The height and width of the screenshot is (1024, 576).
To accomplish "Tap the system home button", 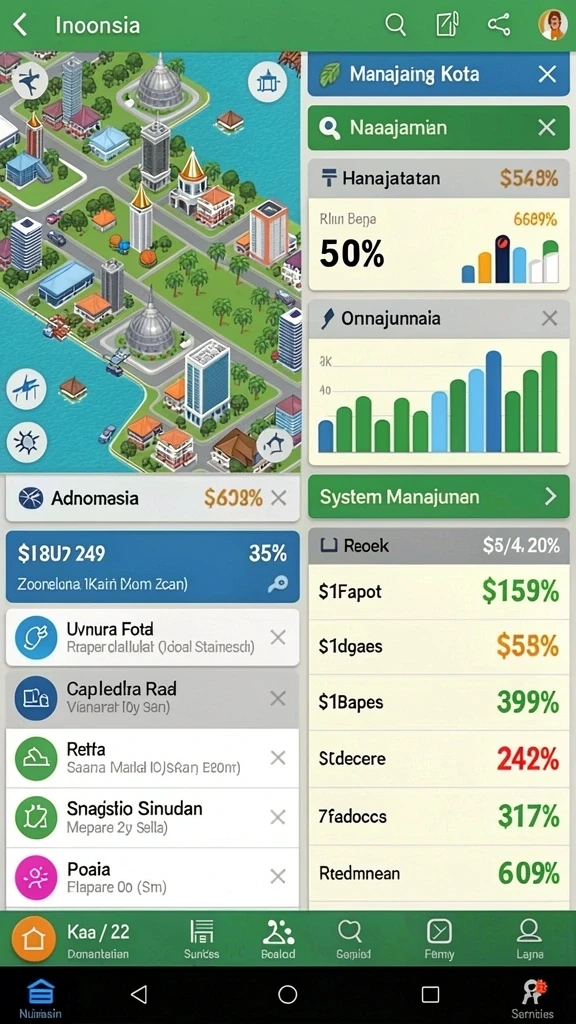I will pos(287,994).
